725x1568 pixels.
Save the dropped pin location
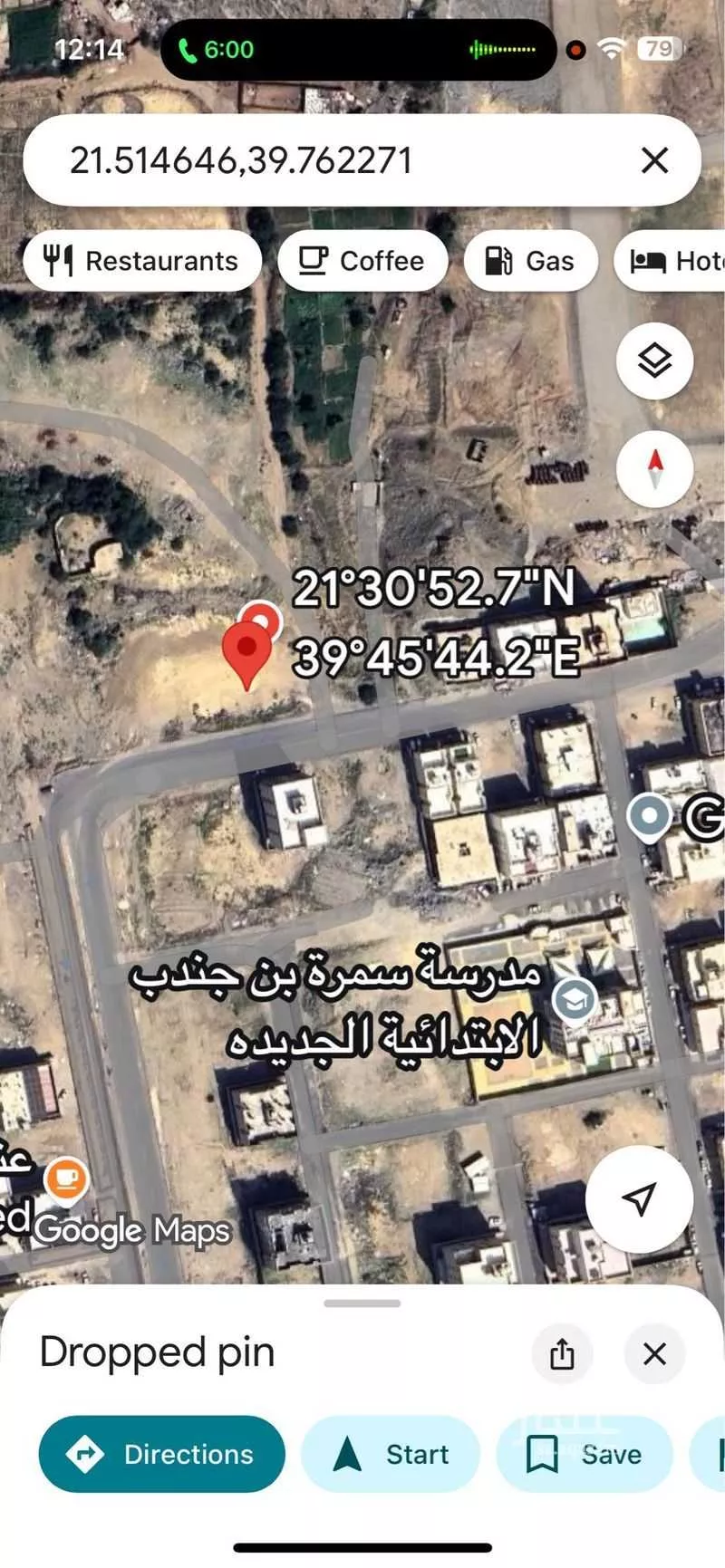click(x=585, y=1454)
